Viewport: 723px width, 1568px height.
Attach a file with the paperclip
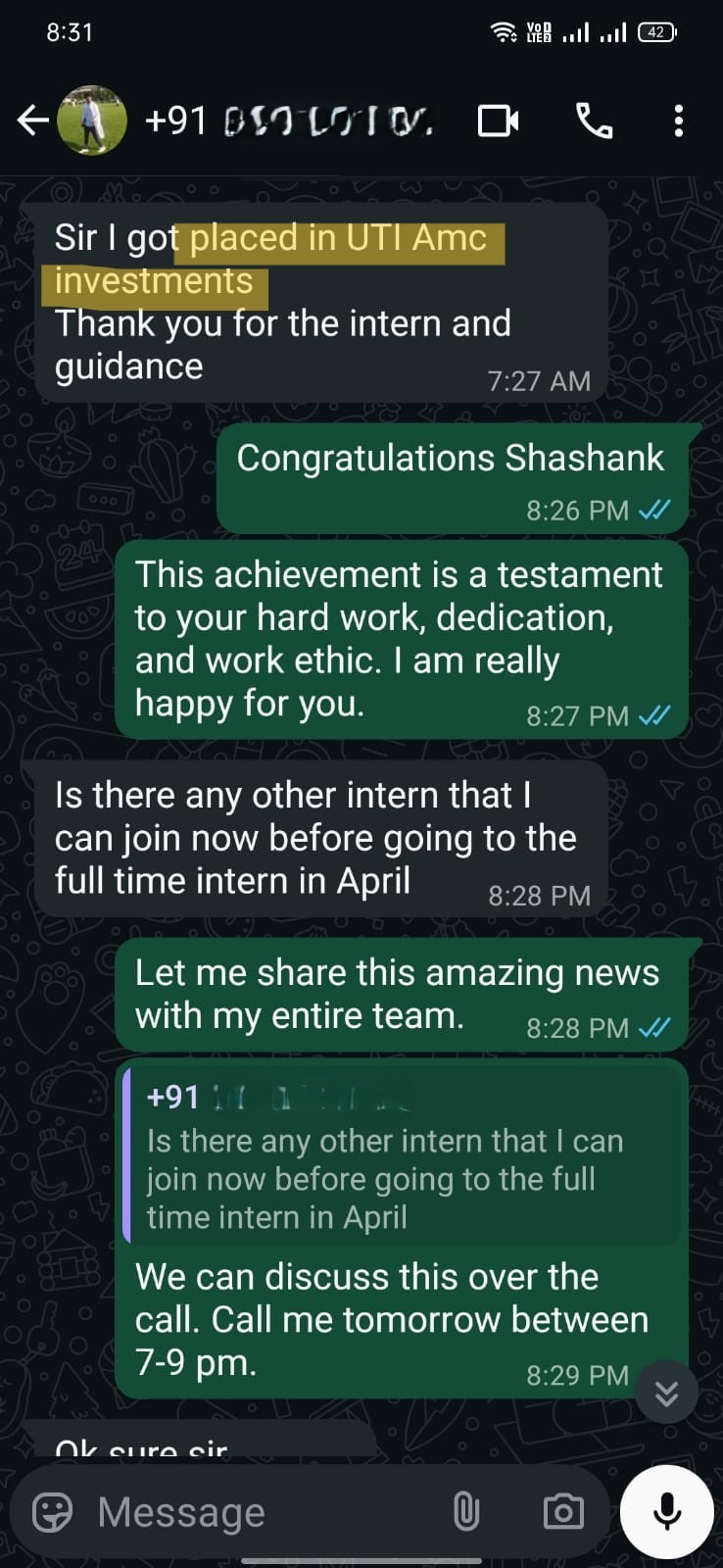[466, 1512]
